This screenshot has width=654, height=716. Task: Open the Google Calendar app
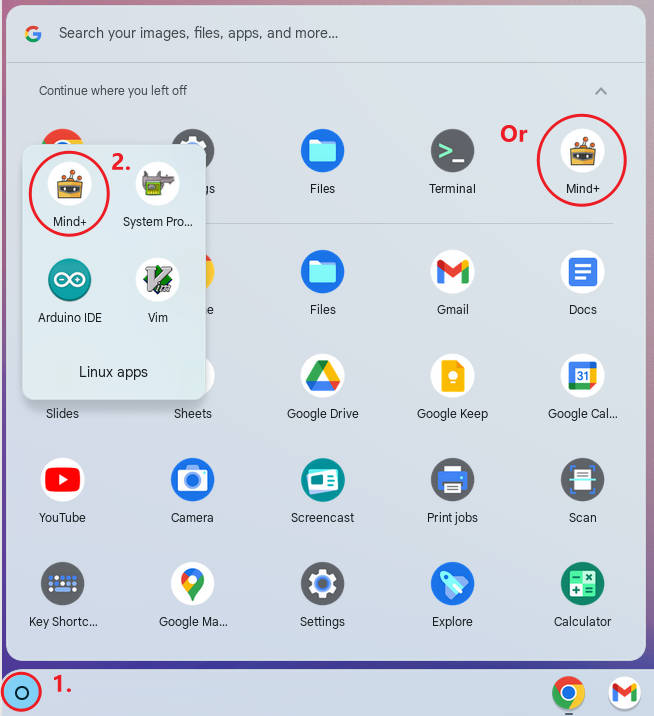click(x=582, y=377)
